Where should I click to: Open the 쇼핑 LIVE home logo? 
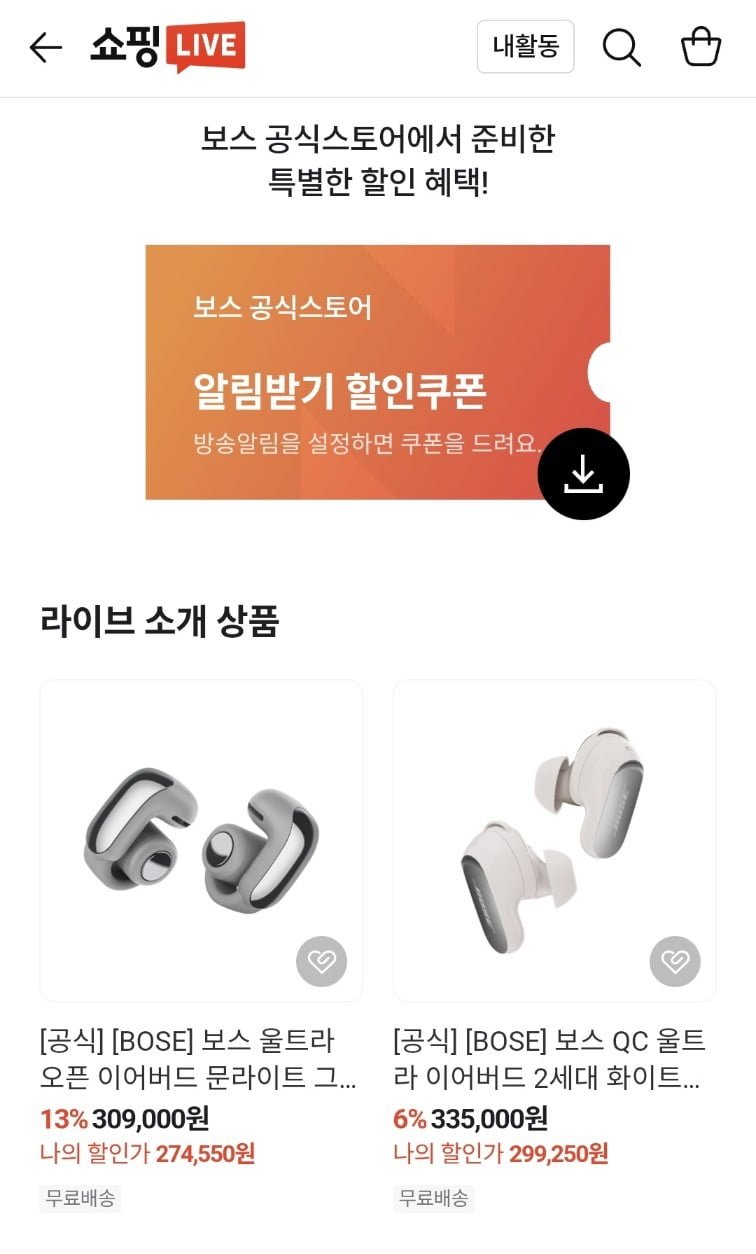(168, 46)
